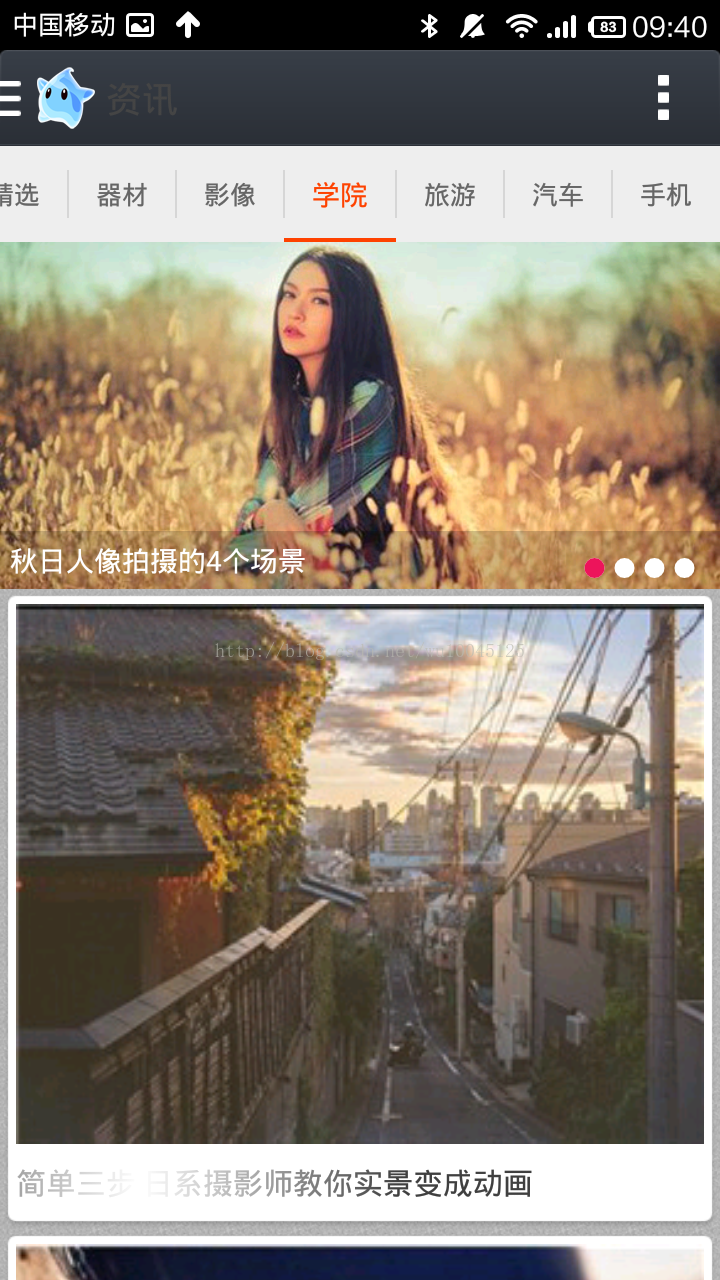Viewport: 720px width, 1280px height.
Task: Switch to the 手机 tab
Action: click(666, 194)
